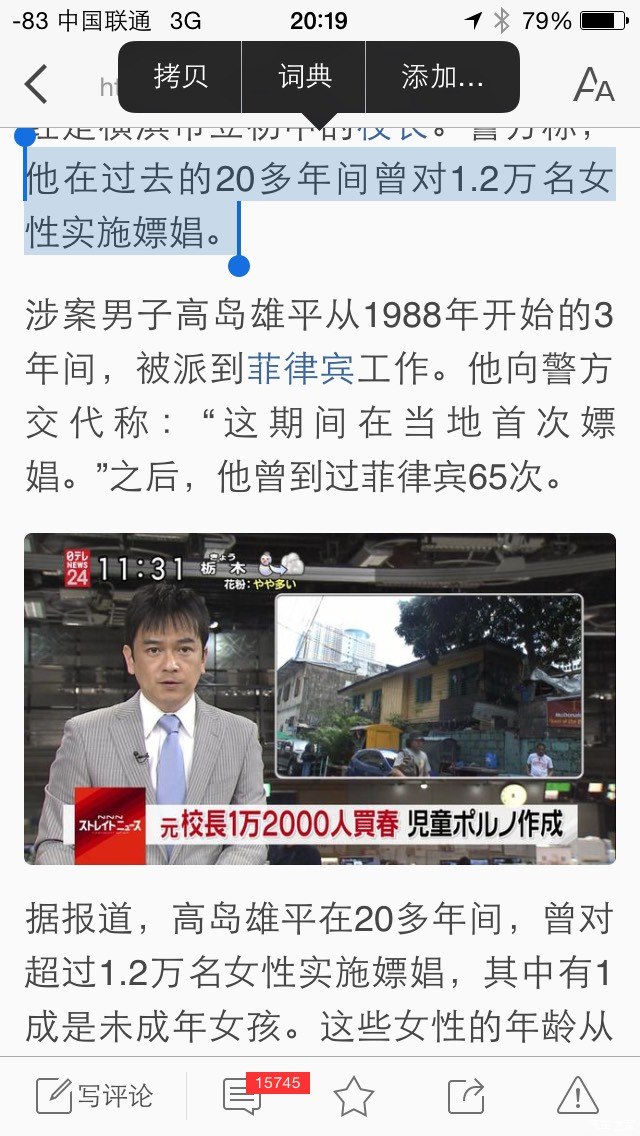Choose the 添加... option
The image size is (640, 1136).
pyautogui.click(x=442, y=76)
